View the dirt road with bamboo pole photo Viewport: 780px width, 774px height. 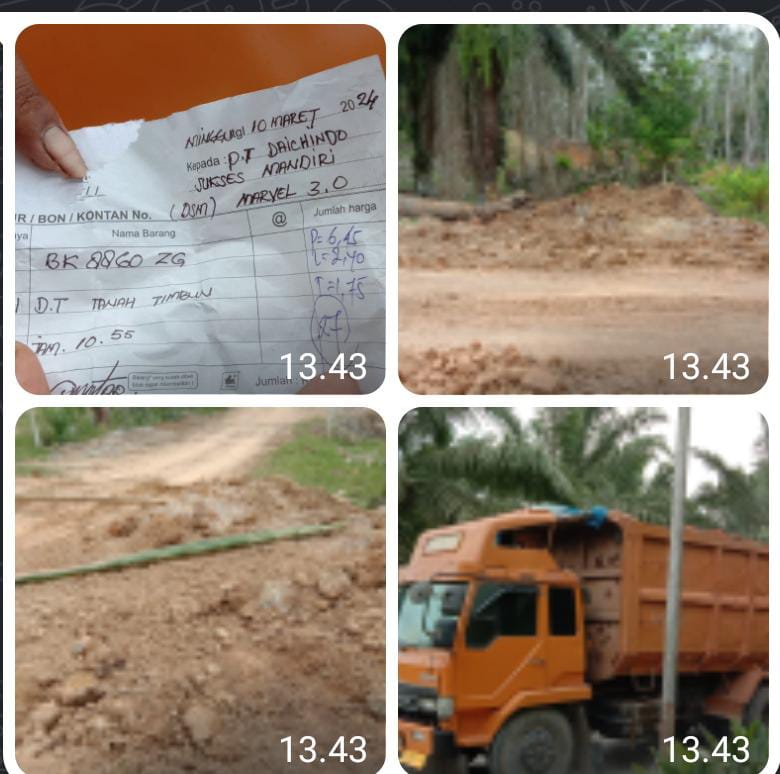tap(200, 590)
